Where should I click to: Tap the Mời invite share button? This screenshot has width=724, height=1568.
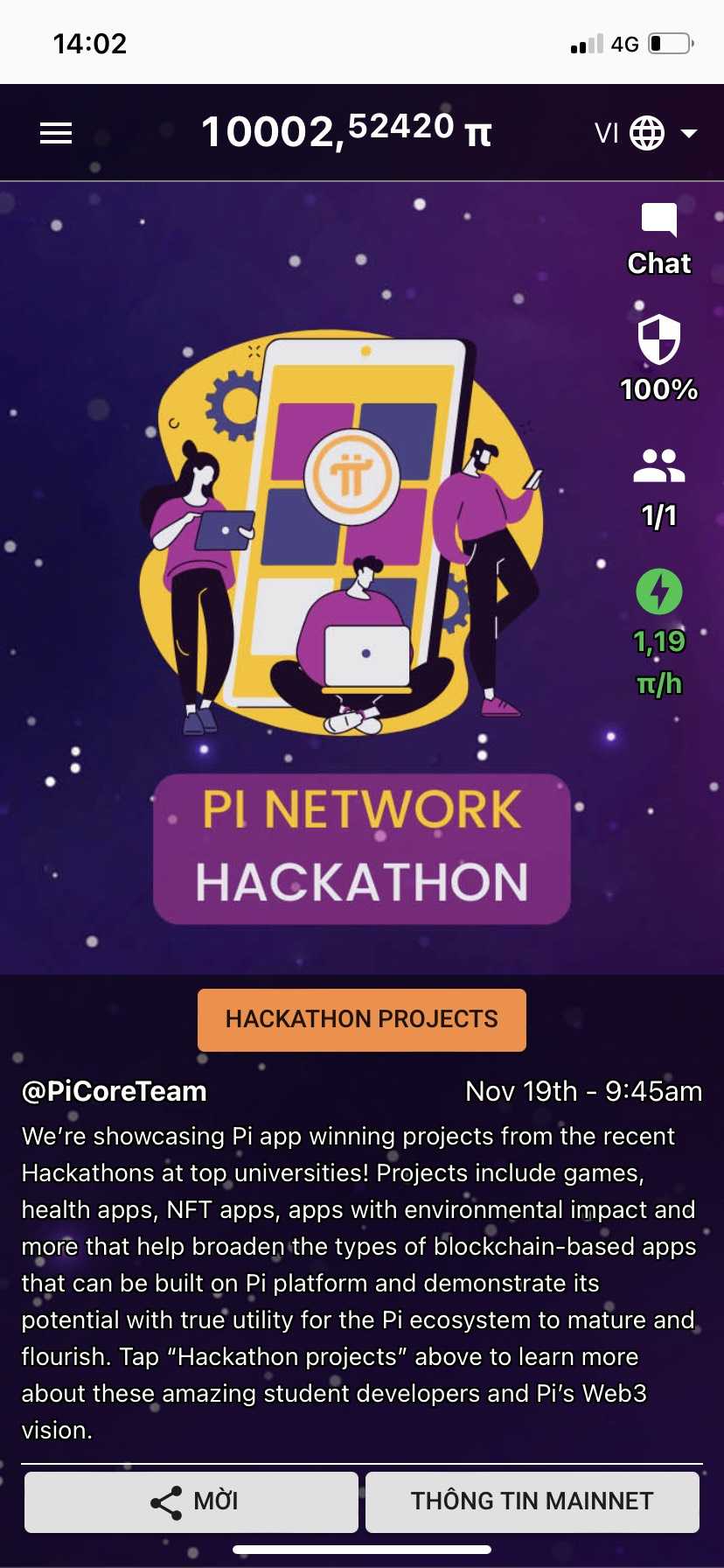[x=191, y=1501]
